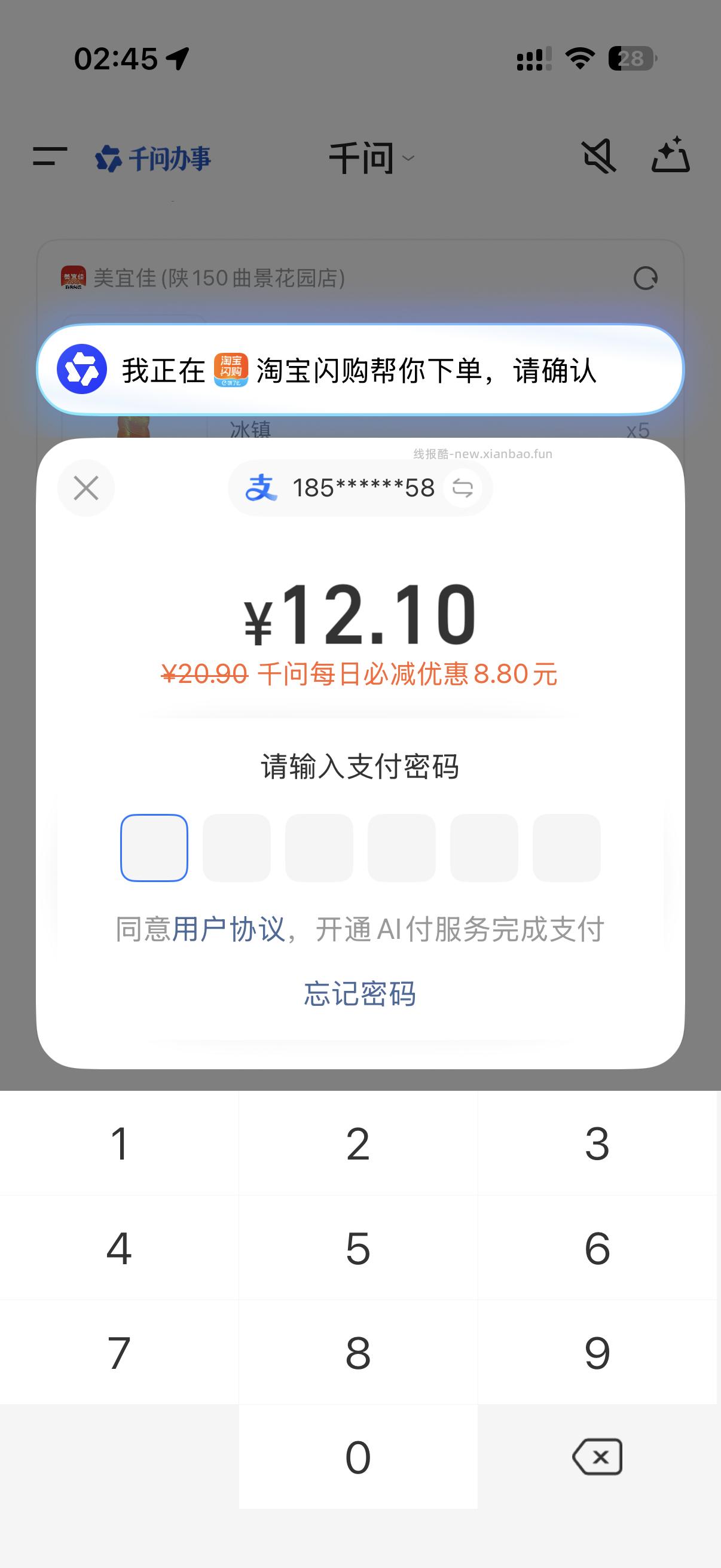Open the sidebar menu at top left

pyautogui.click(x=46, y=157)
